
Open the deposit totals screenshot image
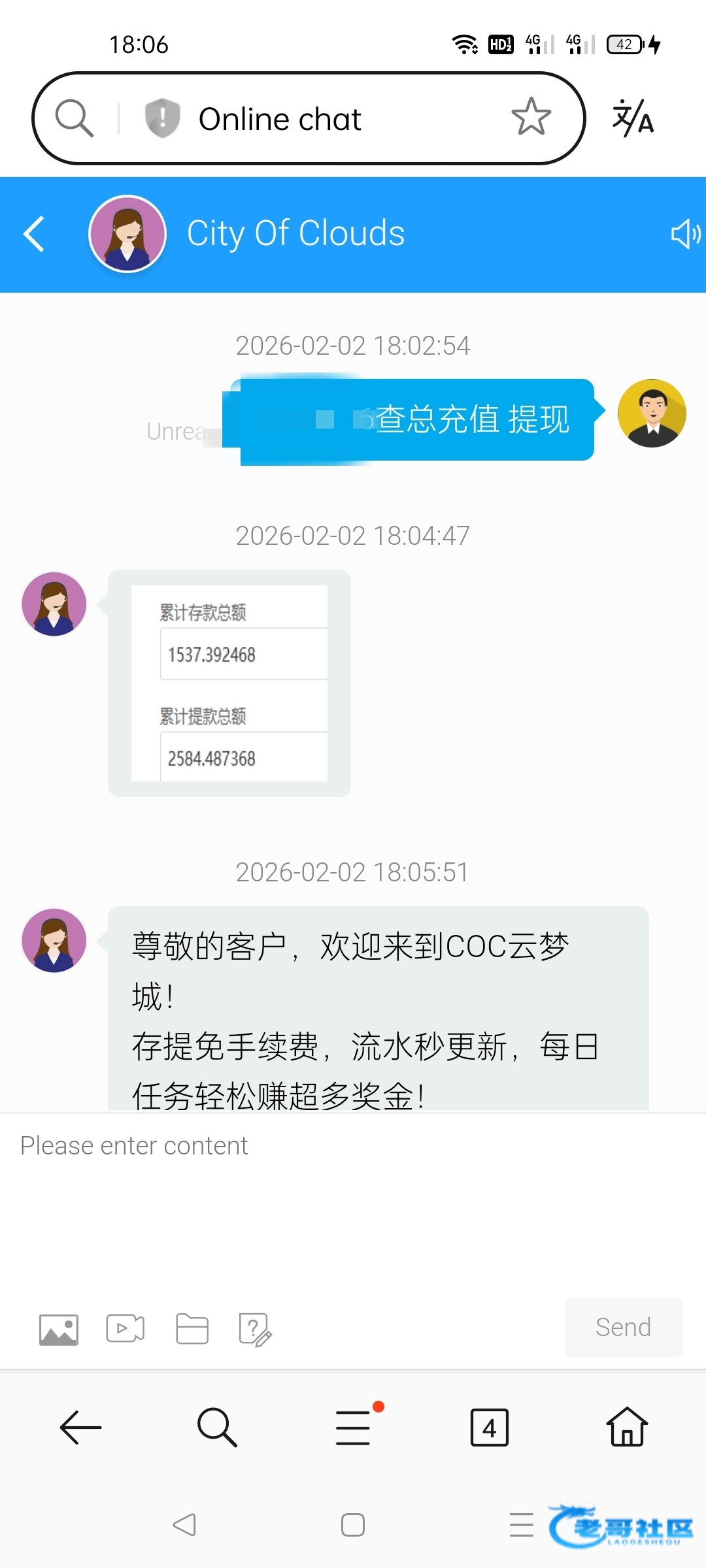click(x=229, y=683)
